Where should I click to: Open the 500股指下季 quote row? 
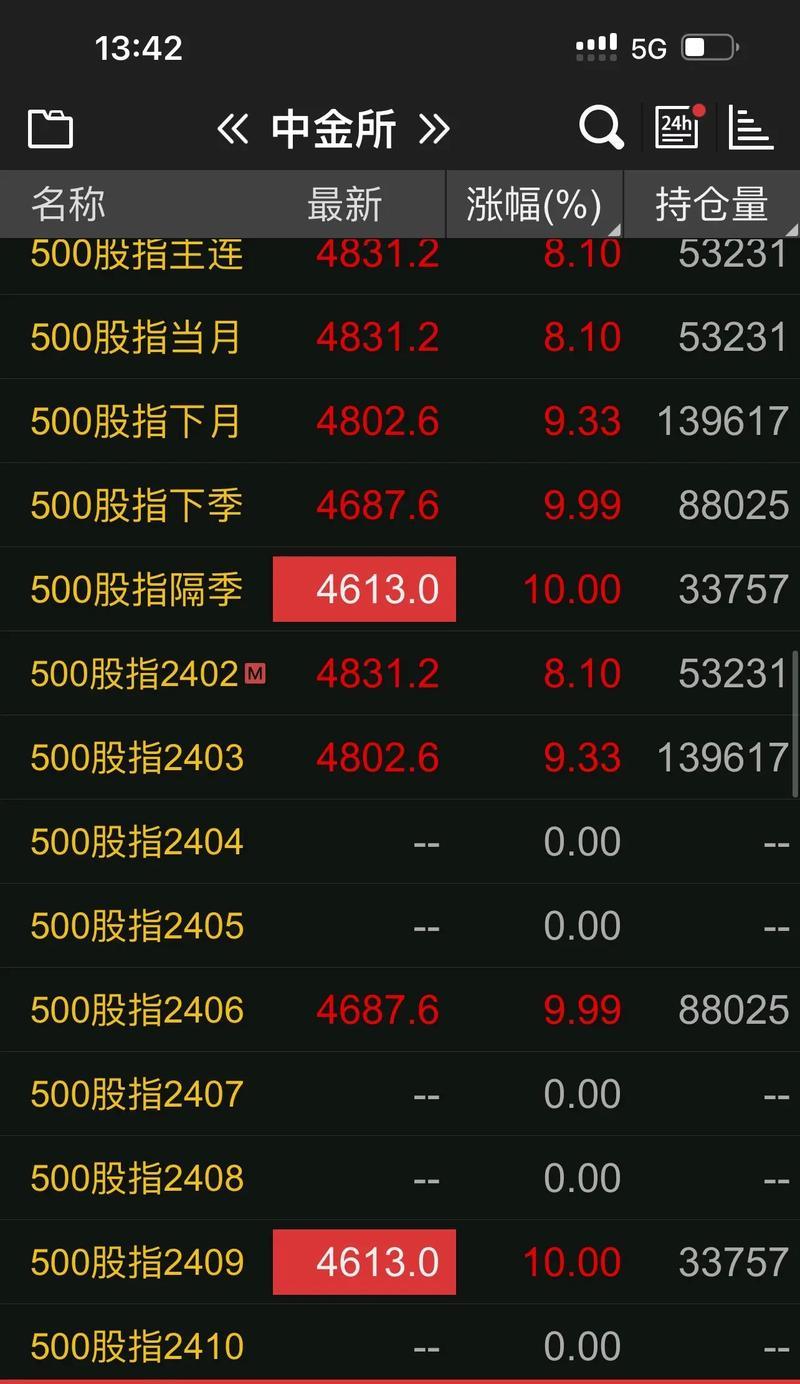(x=400, y=505)
